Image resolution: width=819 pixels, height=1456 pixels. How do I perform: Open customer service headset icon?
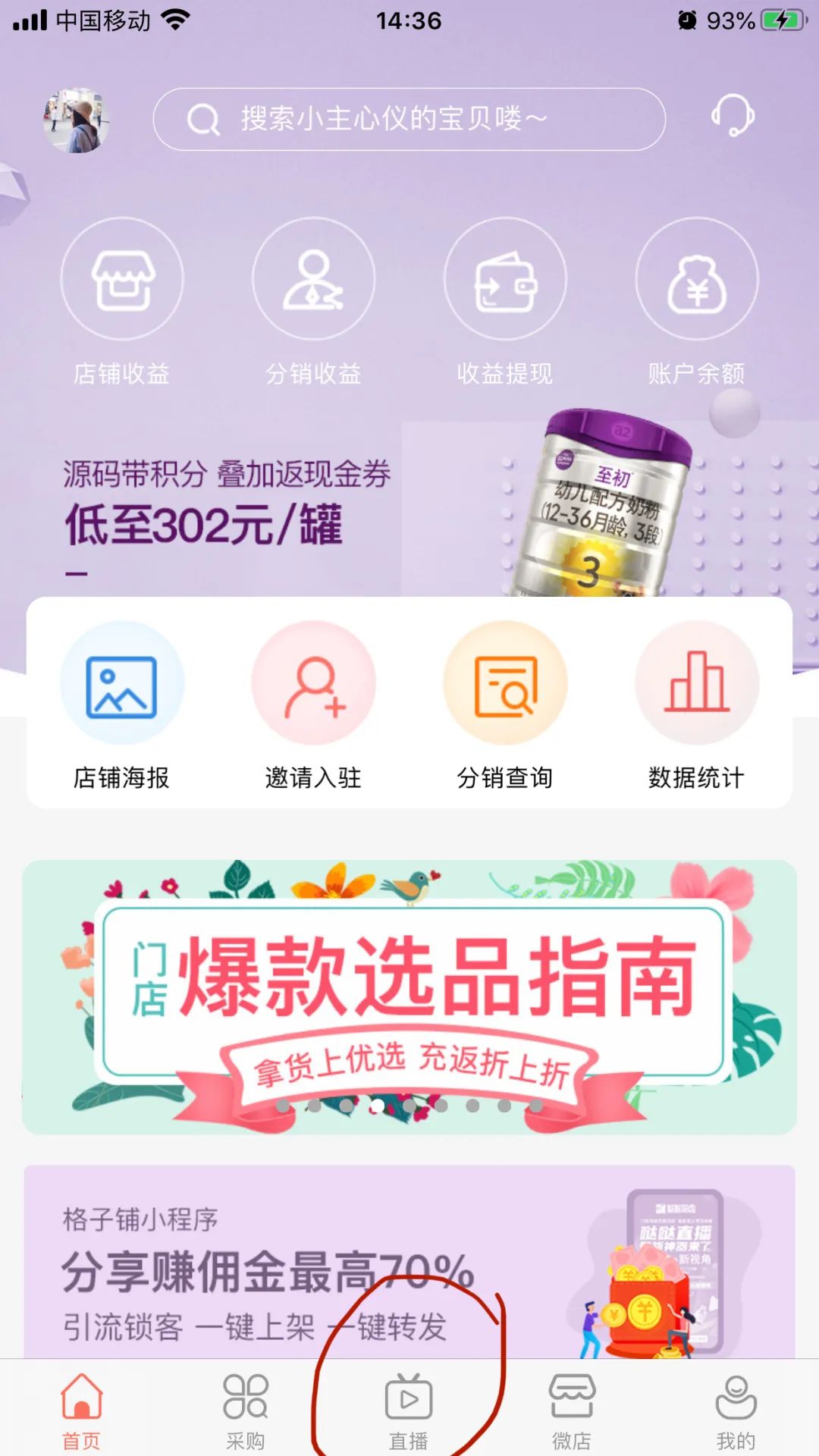click(733, 116)
